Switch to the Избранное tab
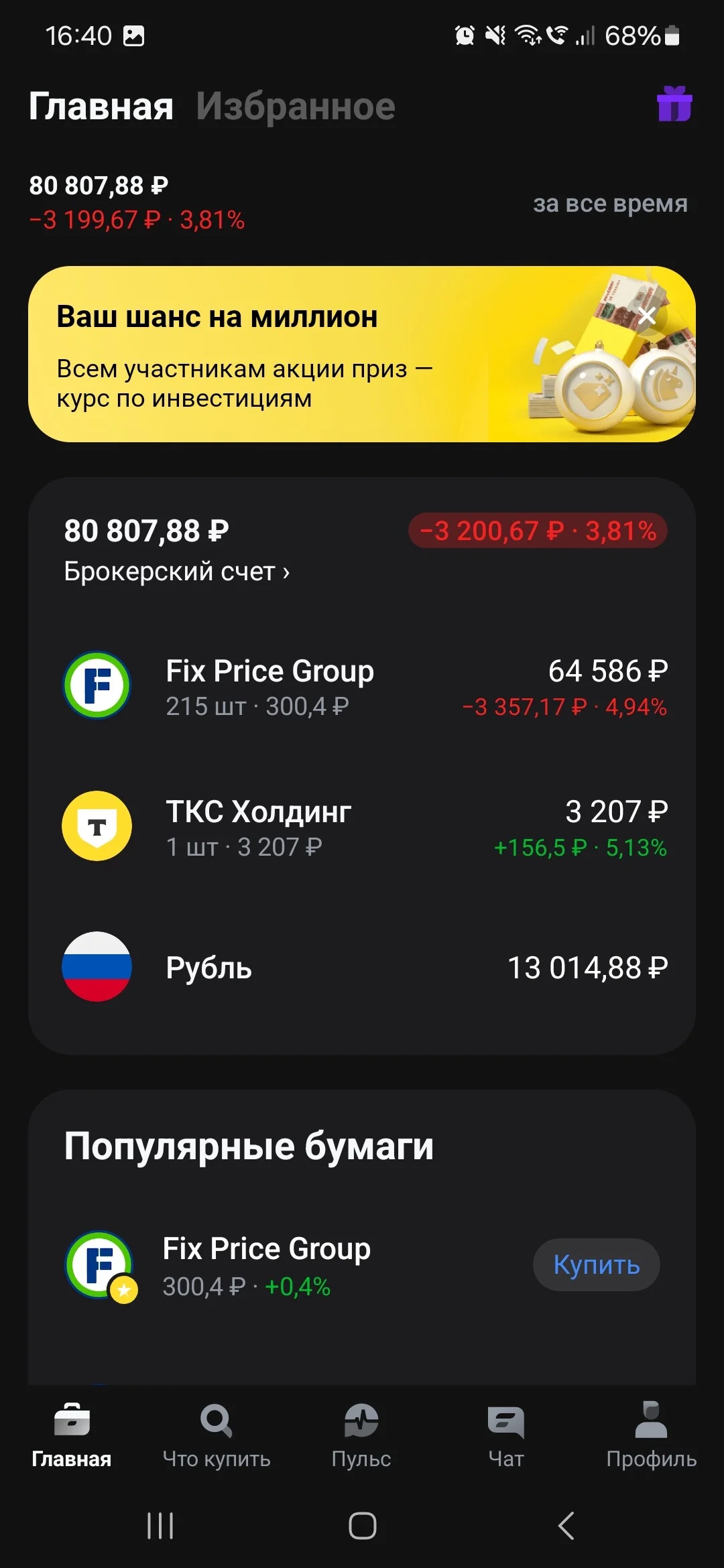This screenshot has height=1568, width=724. click(x=296, y=107)
